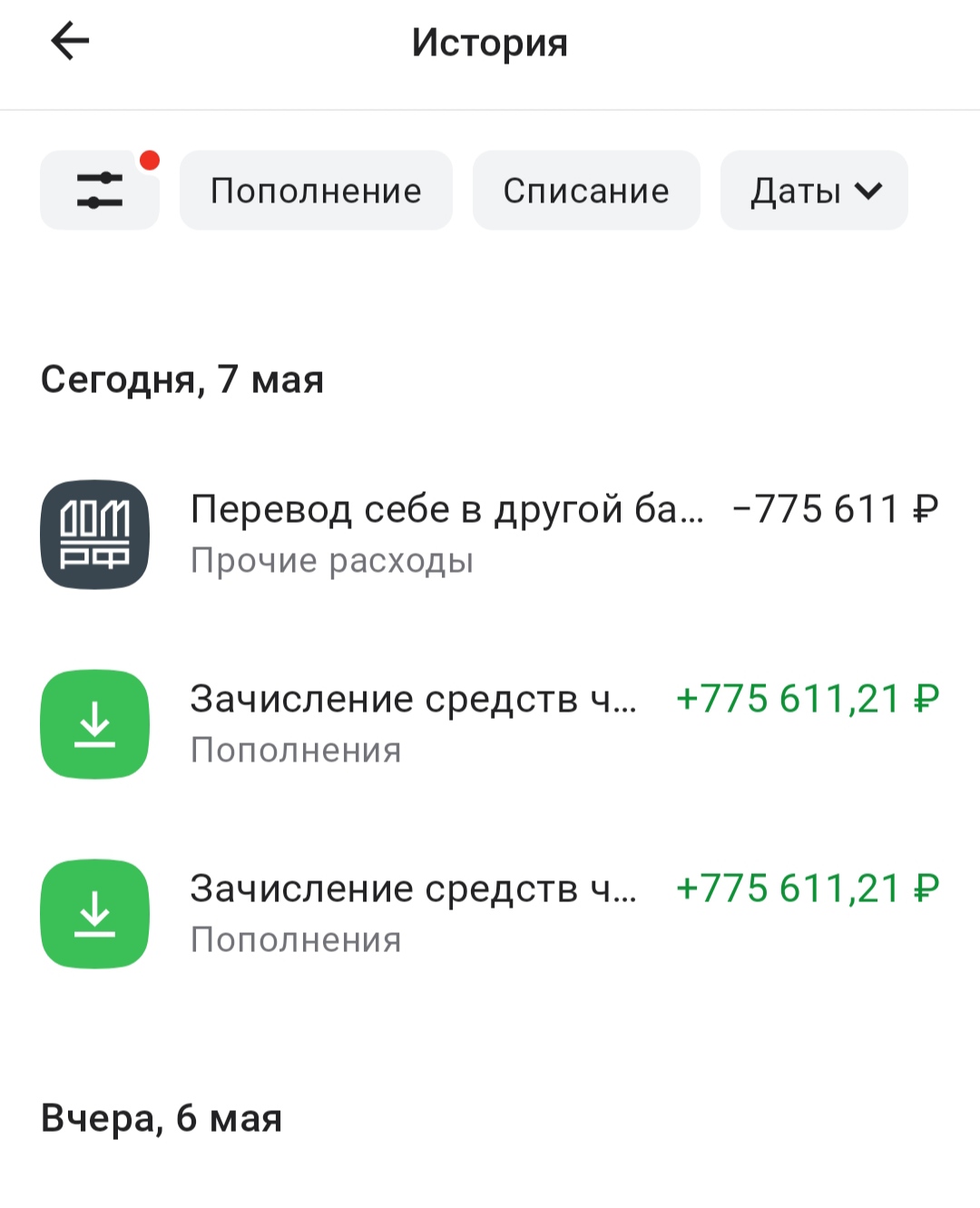This screenshot has width=980, height=1208.
Task: Go back from the История screen
Action: 70,42
